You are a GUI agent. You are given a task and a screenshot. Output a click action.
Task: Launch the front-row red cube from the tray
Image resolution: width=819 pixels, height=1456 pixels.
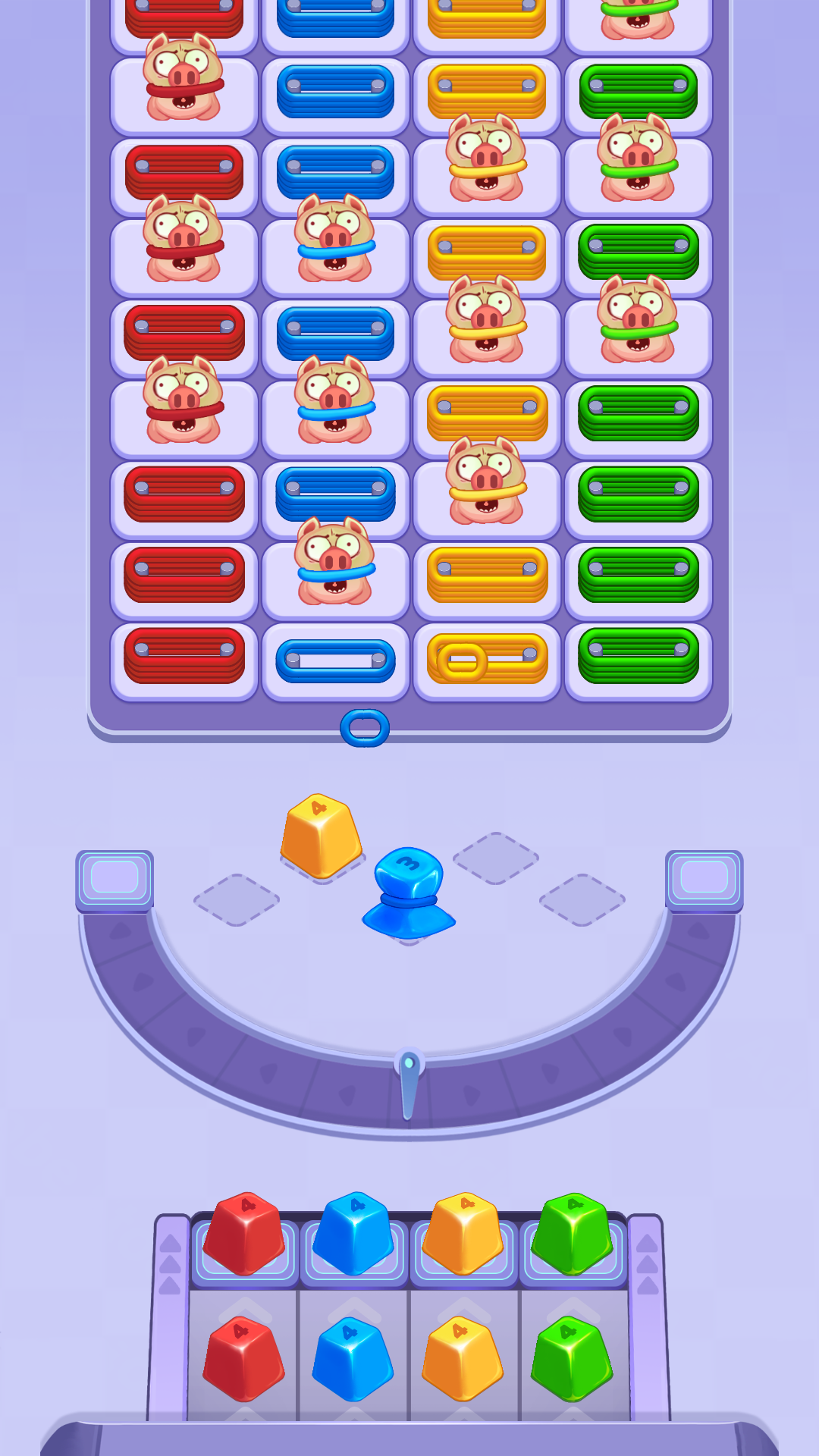tap(244, 1233)
